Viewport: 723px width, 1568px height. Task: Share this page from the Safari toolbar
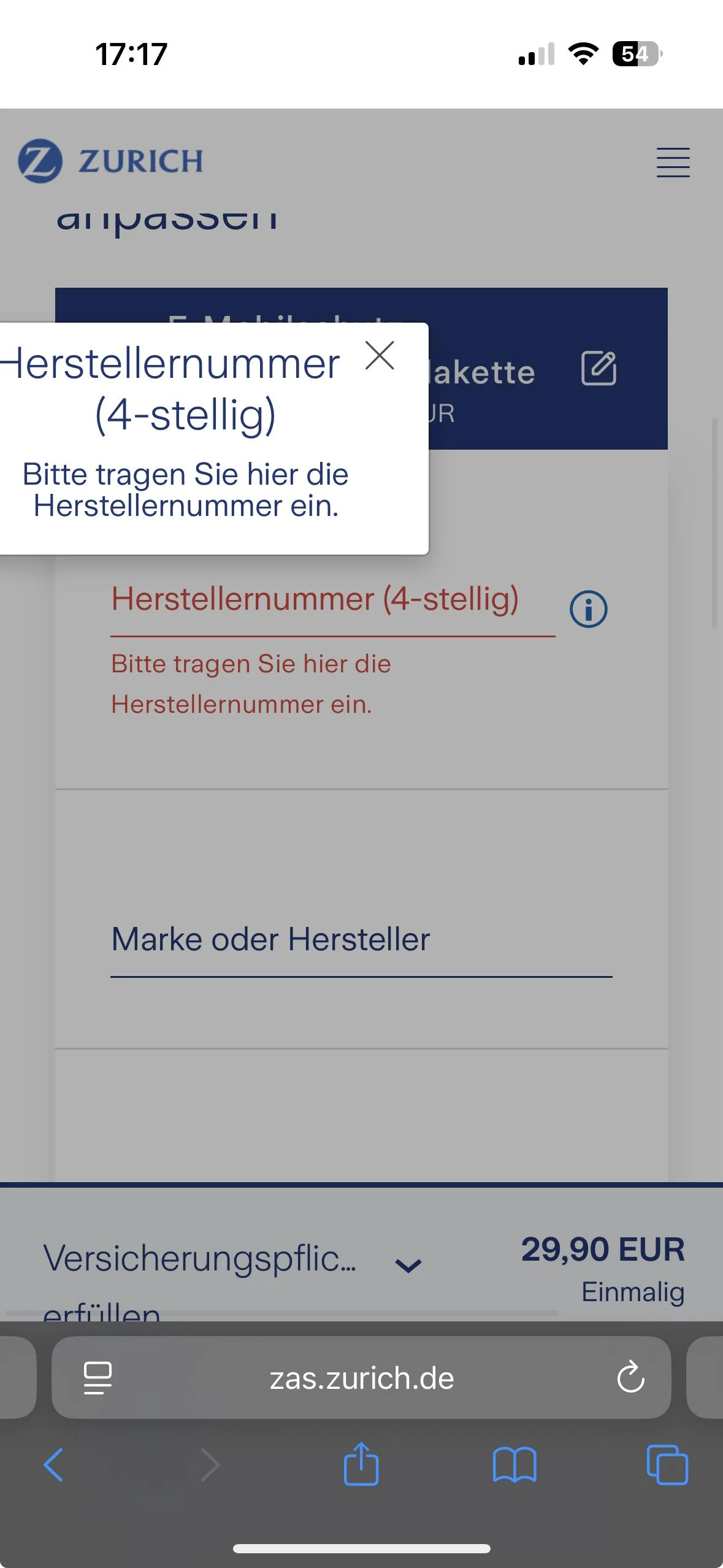(x=361, y=1464)
